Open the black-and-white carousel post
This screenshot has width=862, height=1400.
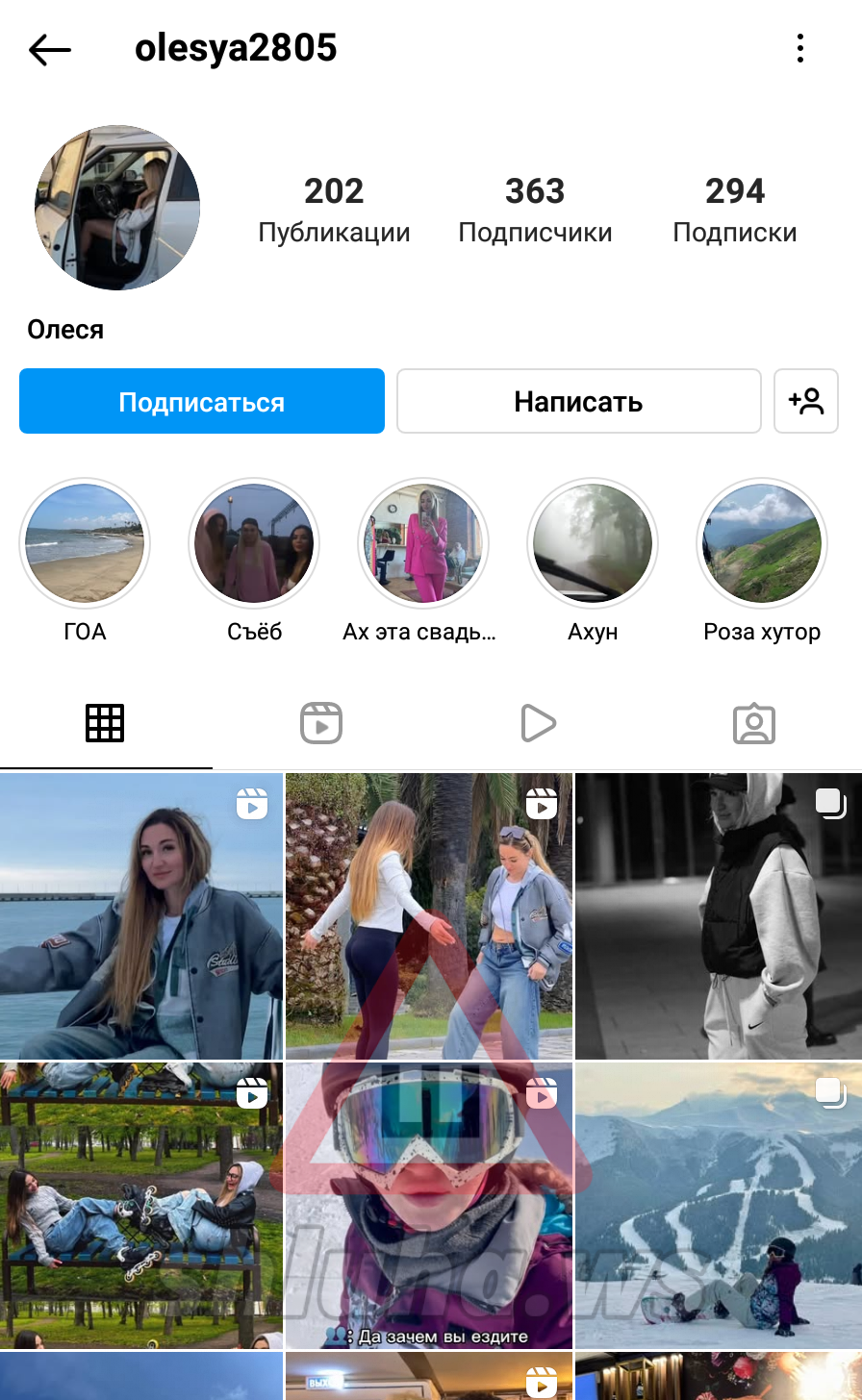[719, 916]
